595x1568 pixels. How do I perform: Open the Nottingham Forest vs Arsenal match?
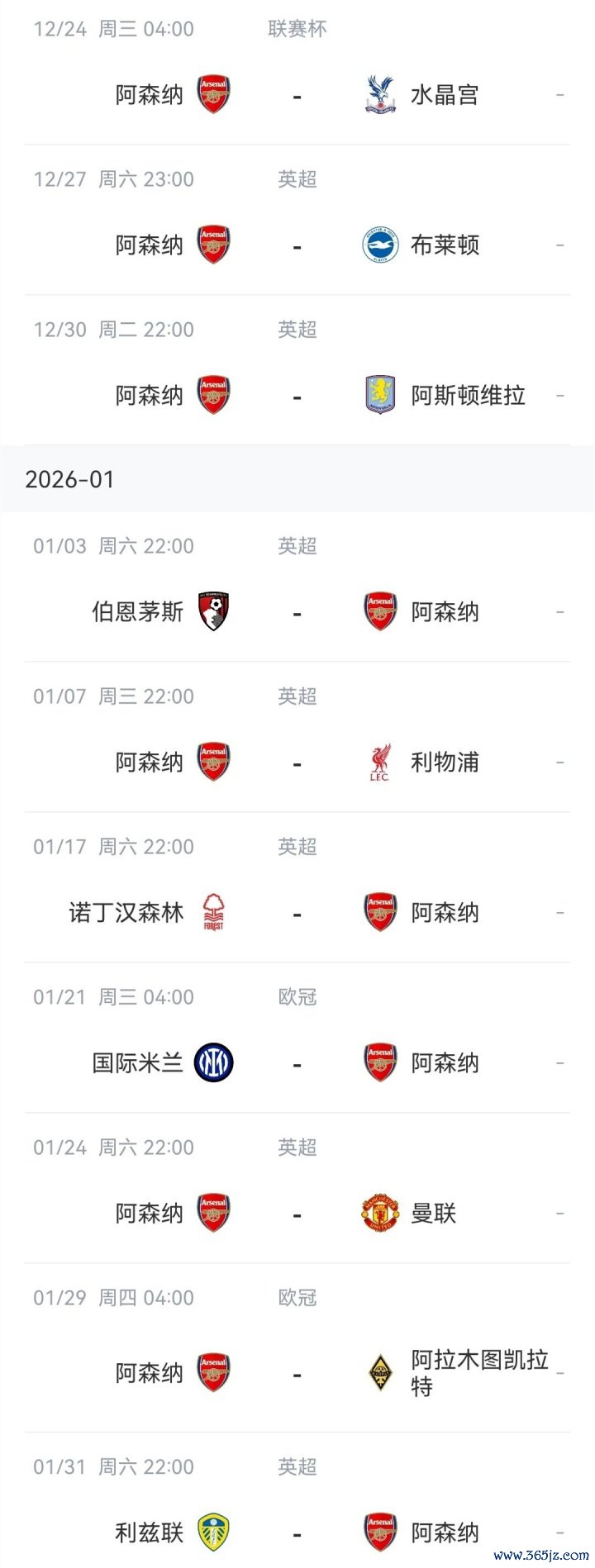297,913
